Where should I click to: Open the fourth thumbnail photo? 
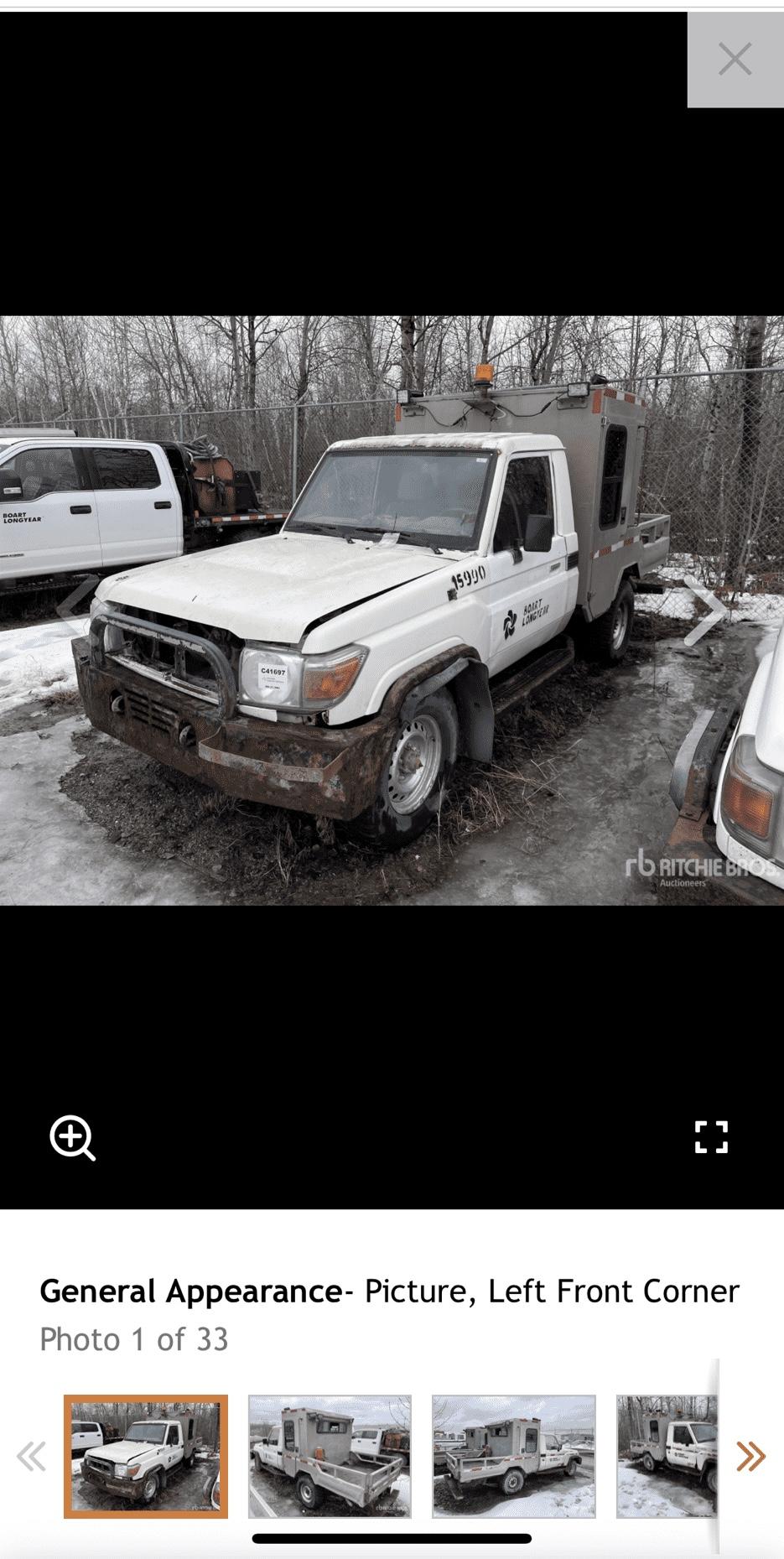(x=667, y=1457)
